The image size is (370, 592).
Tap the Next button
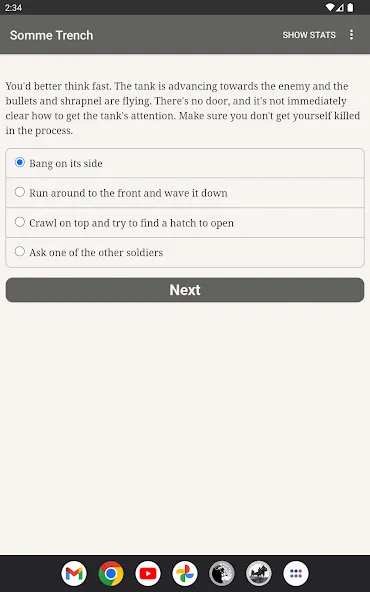[x=185, y=290]
